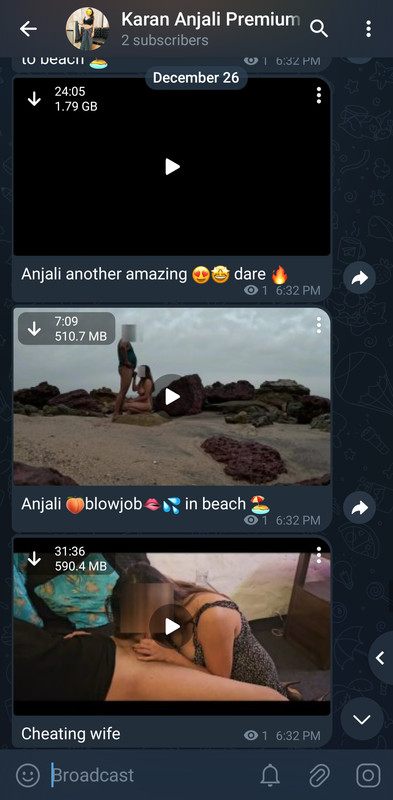
Task: Download the 590.4 MB video
Action: tap(34, 559)
